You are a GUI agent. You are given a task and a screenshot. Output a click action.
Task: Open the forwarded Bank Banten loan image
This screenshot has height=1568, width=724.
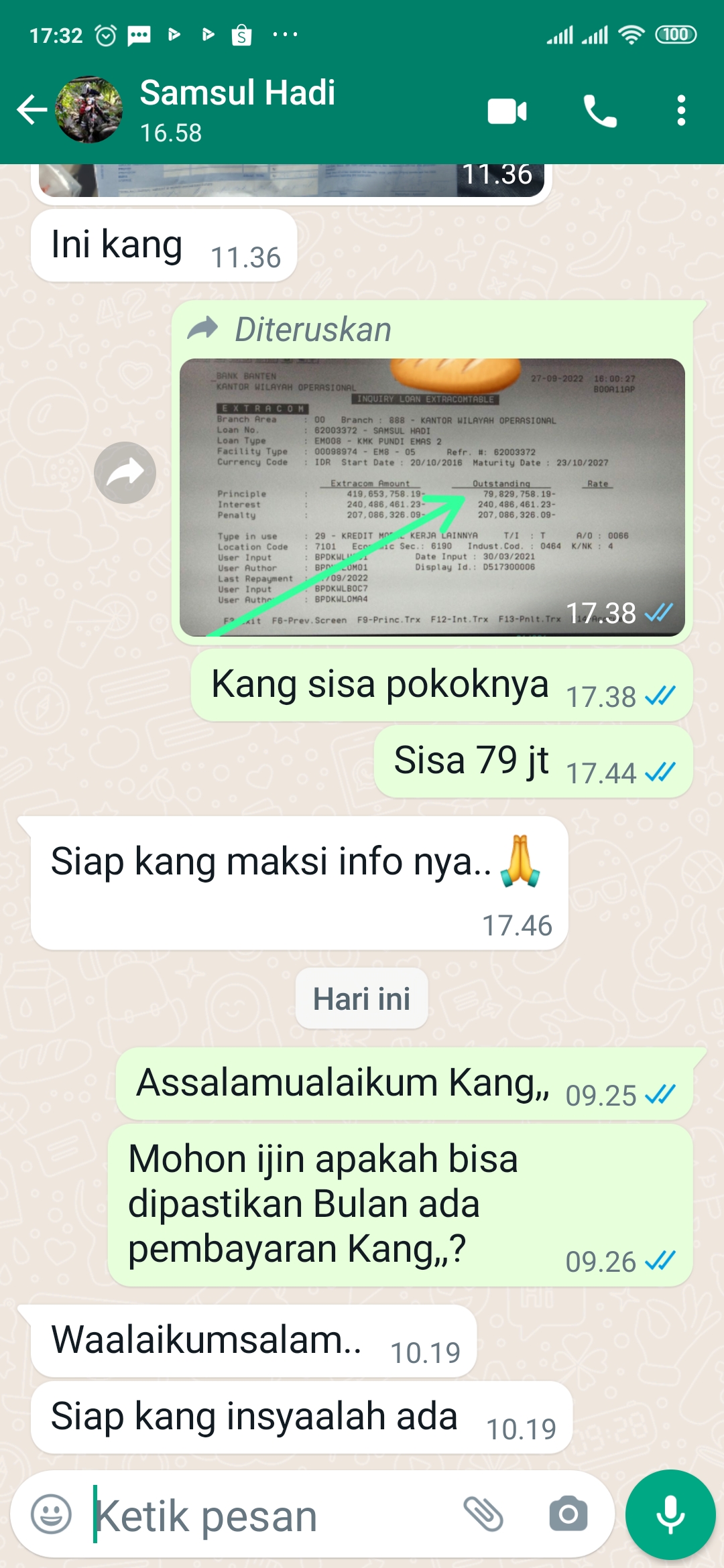click(x=432, y=497)
